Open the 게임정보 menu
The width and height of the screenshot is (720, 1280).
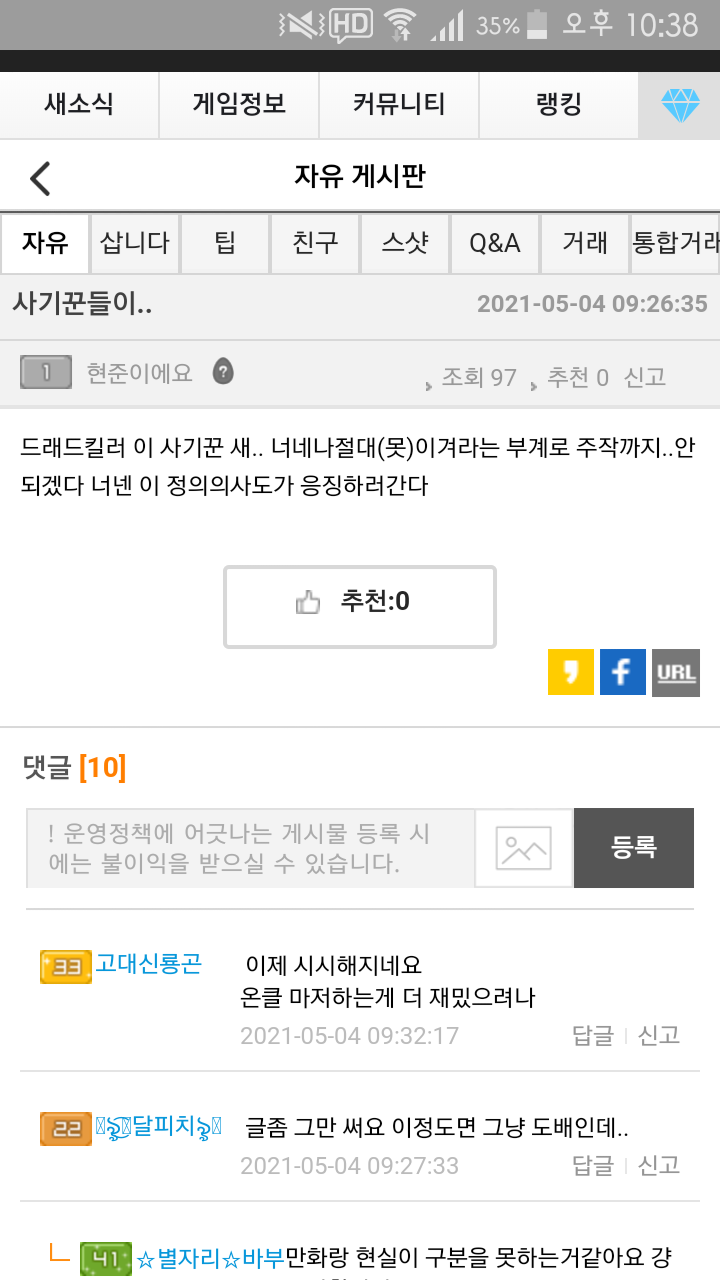pos(239,104)
